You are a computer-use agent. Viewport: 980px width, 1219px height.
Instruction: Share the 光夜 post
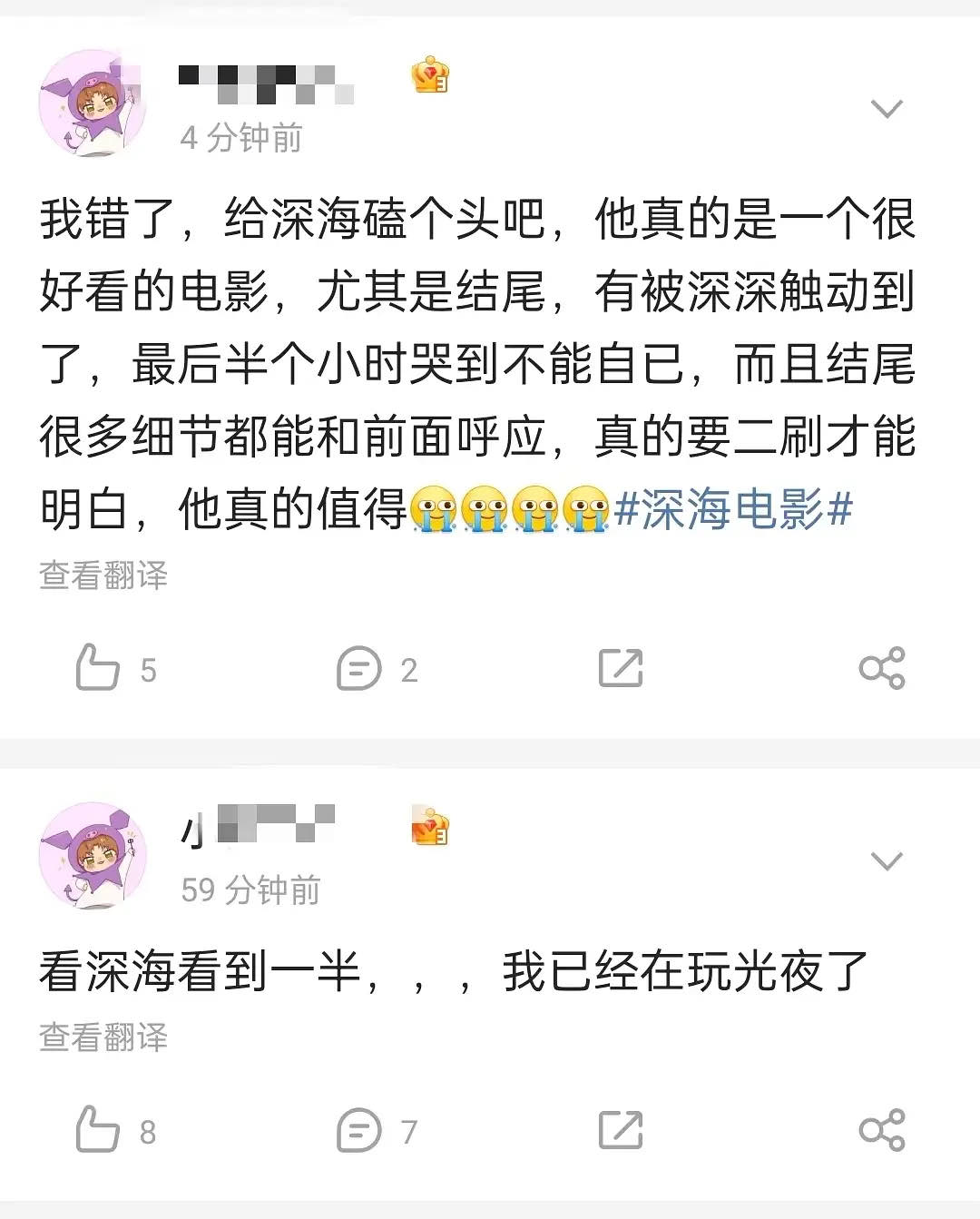coord(881,1130)
